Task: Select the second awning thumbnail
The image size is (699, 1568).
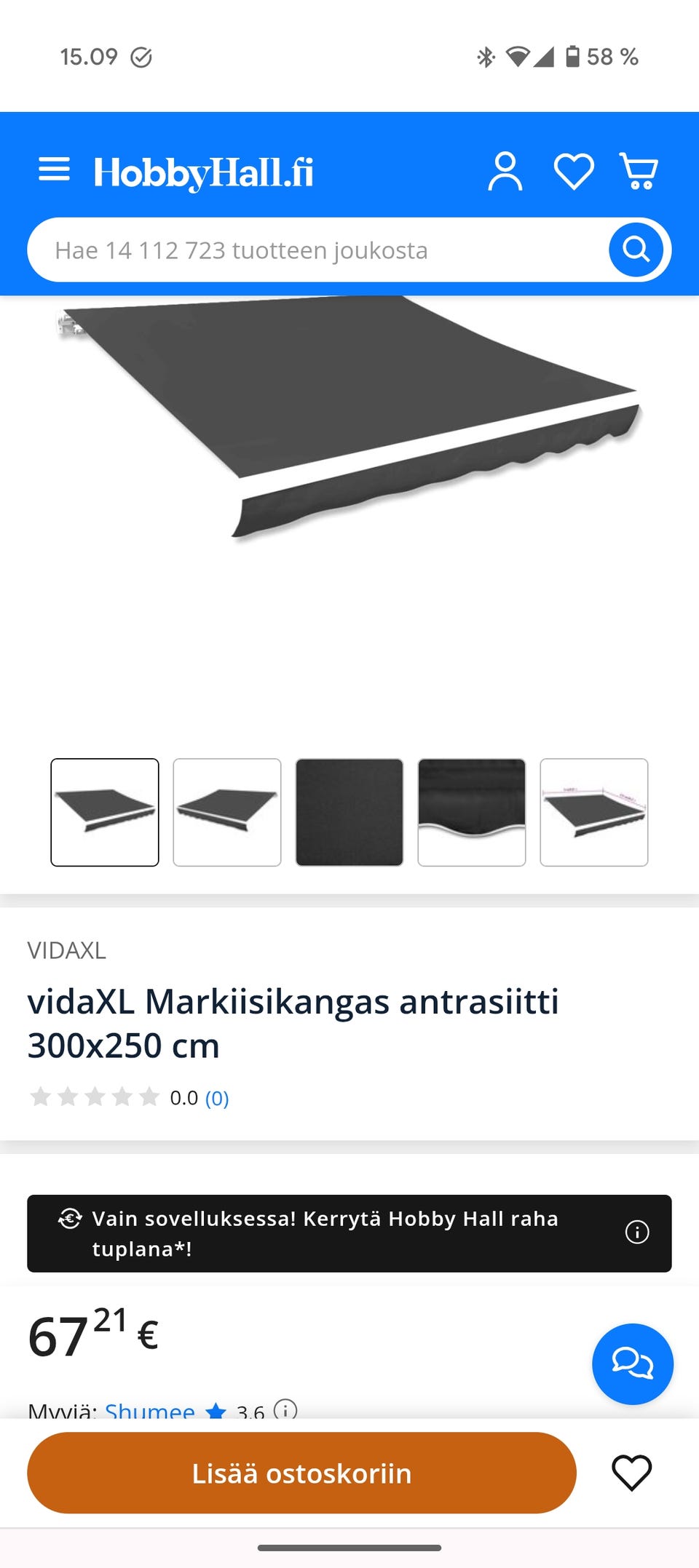Action: (227, 811)
